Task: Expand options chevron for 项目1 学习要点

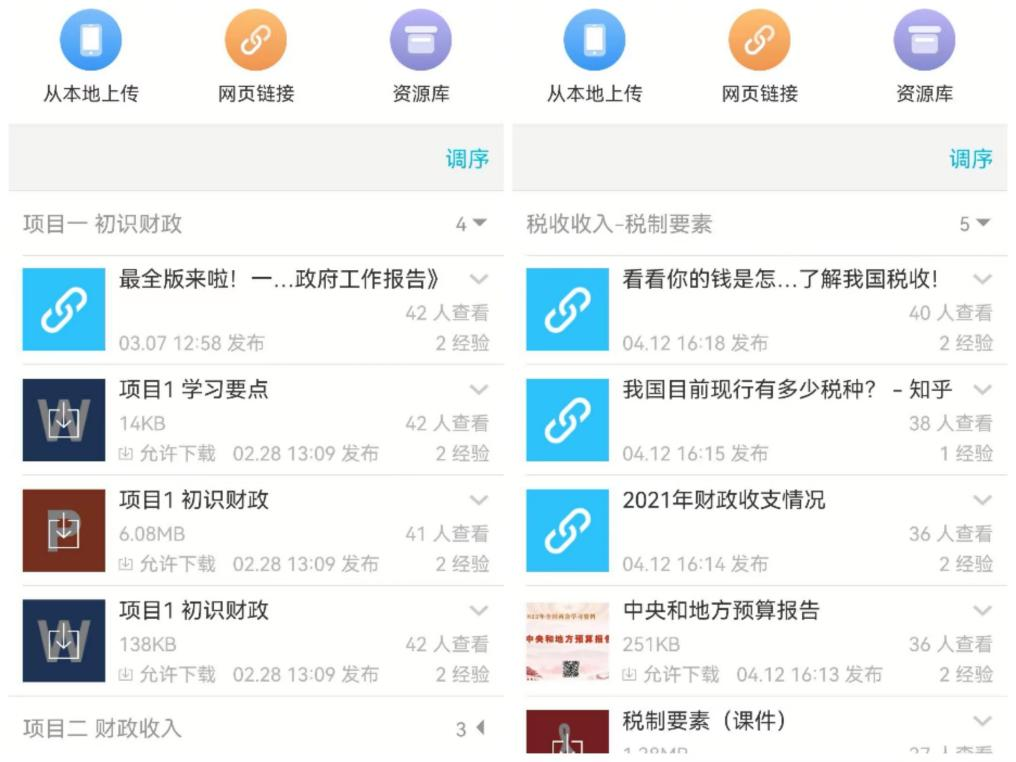Action: click(479, 389)
